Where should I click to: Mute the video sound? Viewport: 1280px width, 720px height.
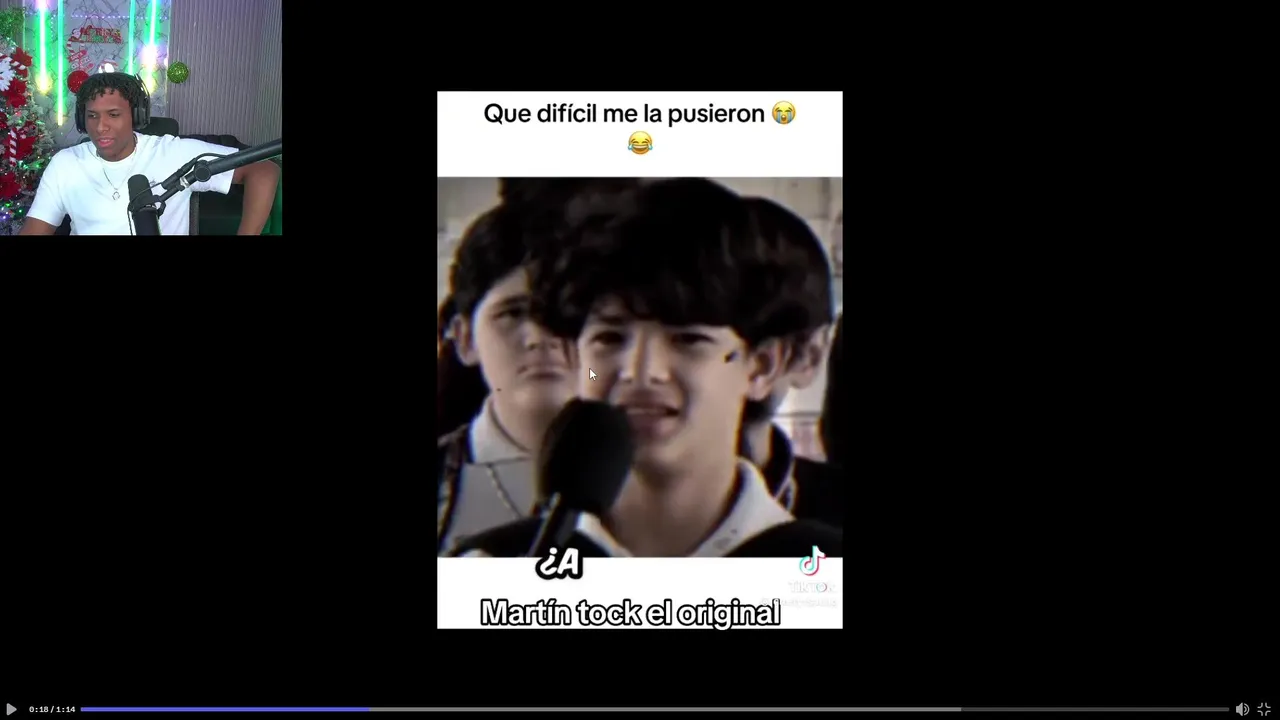coord(1242,709)
